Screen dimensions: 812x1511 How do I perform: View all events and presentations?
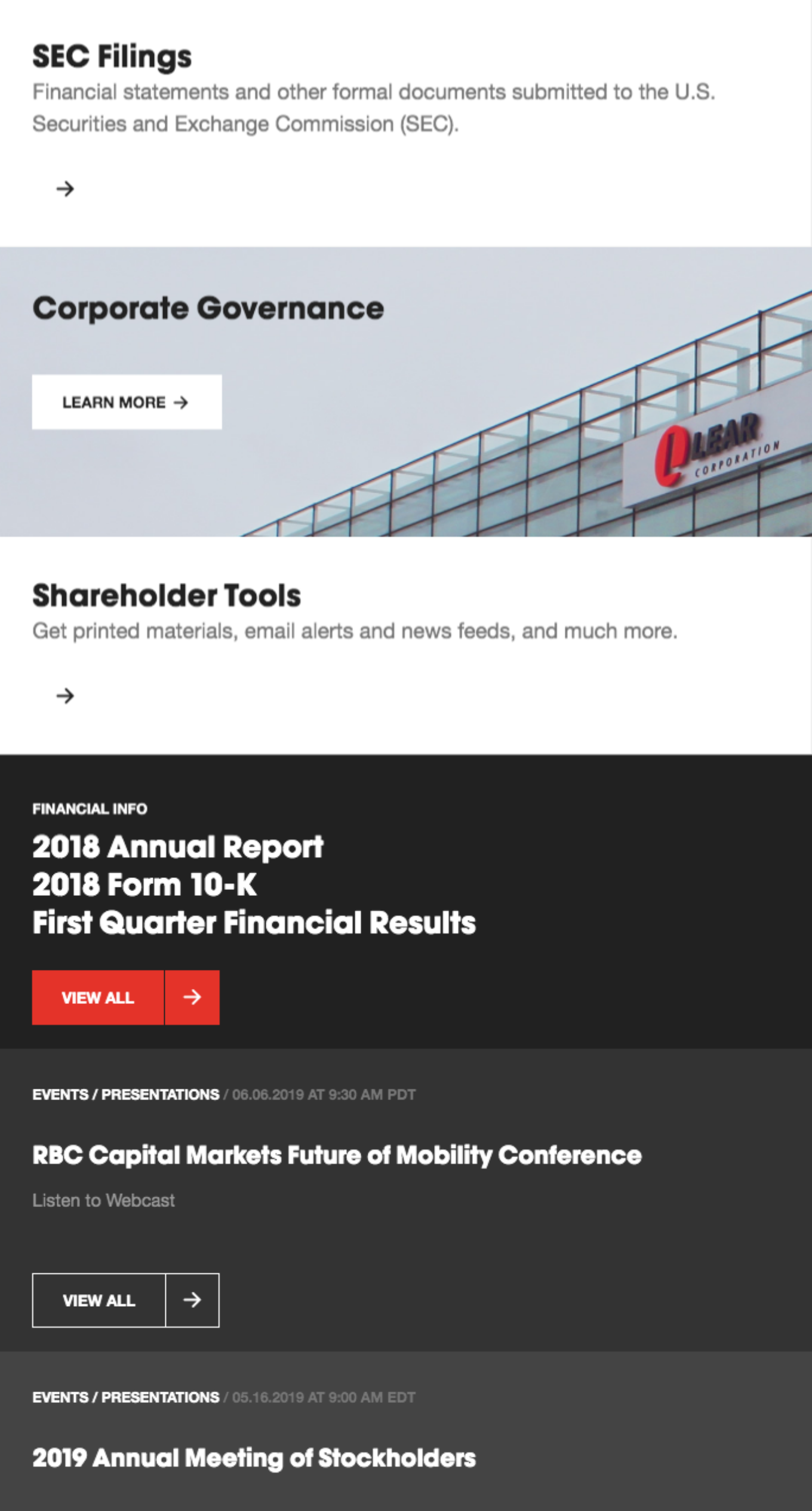pos(125,1300)
